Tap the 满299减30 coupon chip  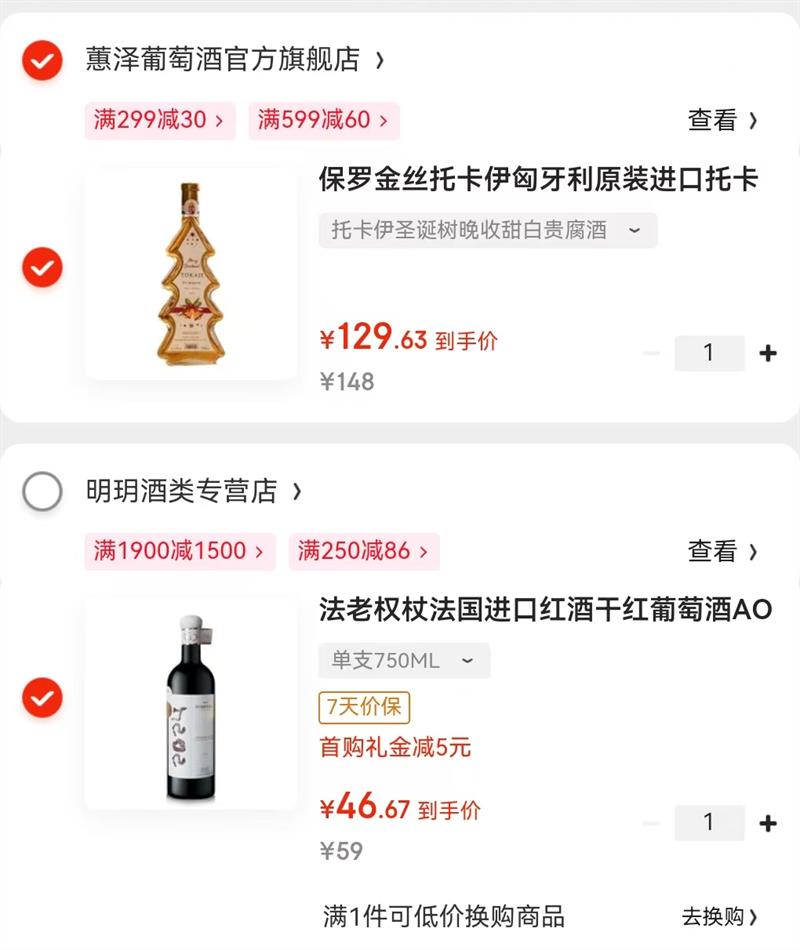pyautogui.click(x=160, y=121)
